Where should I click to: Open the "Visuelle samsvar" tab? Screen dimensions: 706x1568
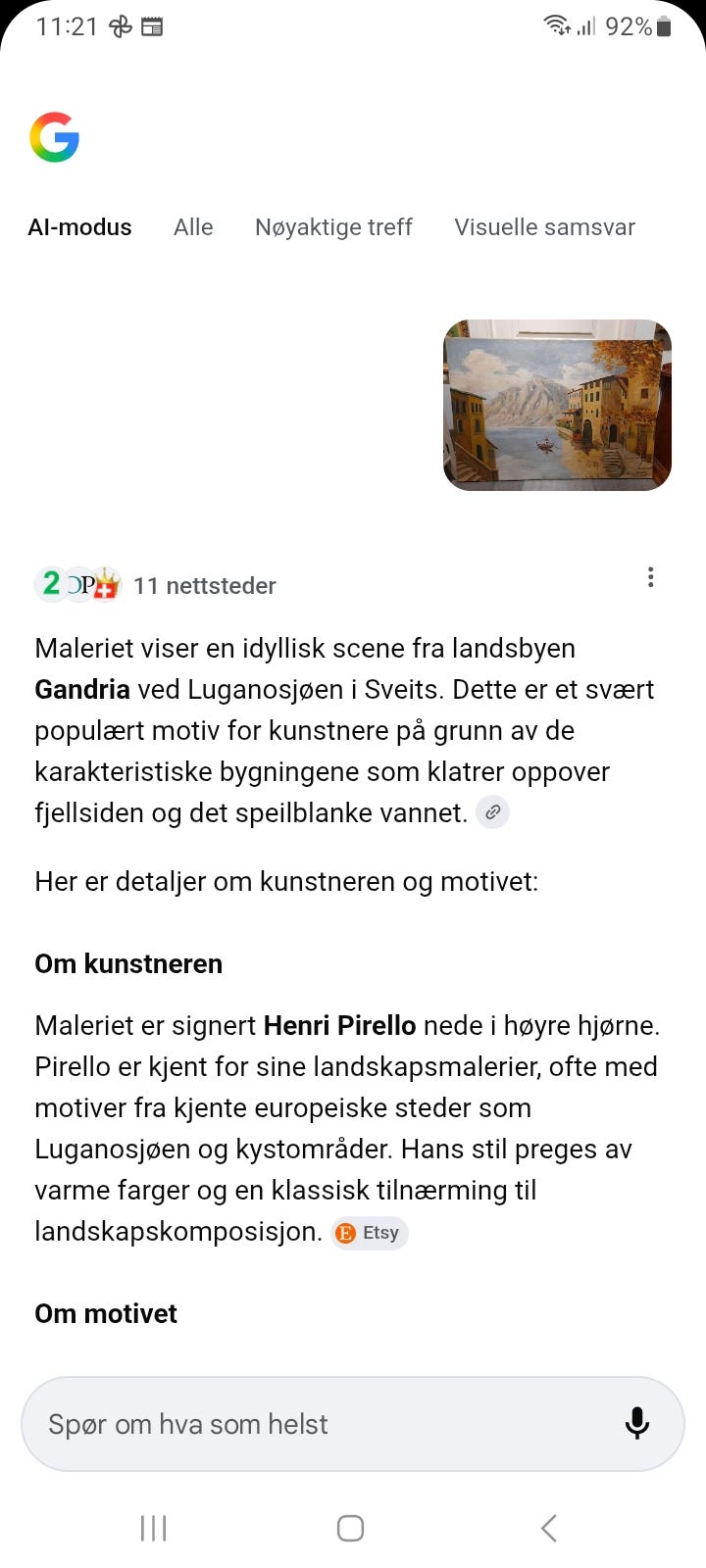point(544,226)
